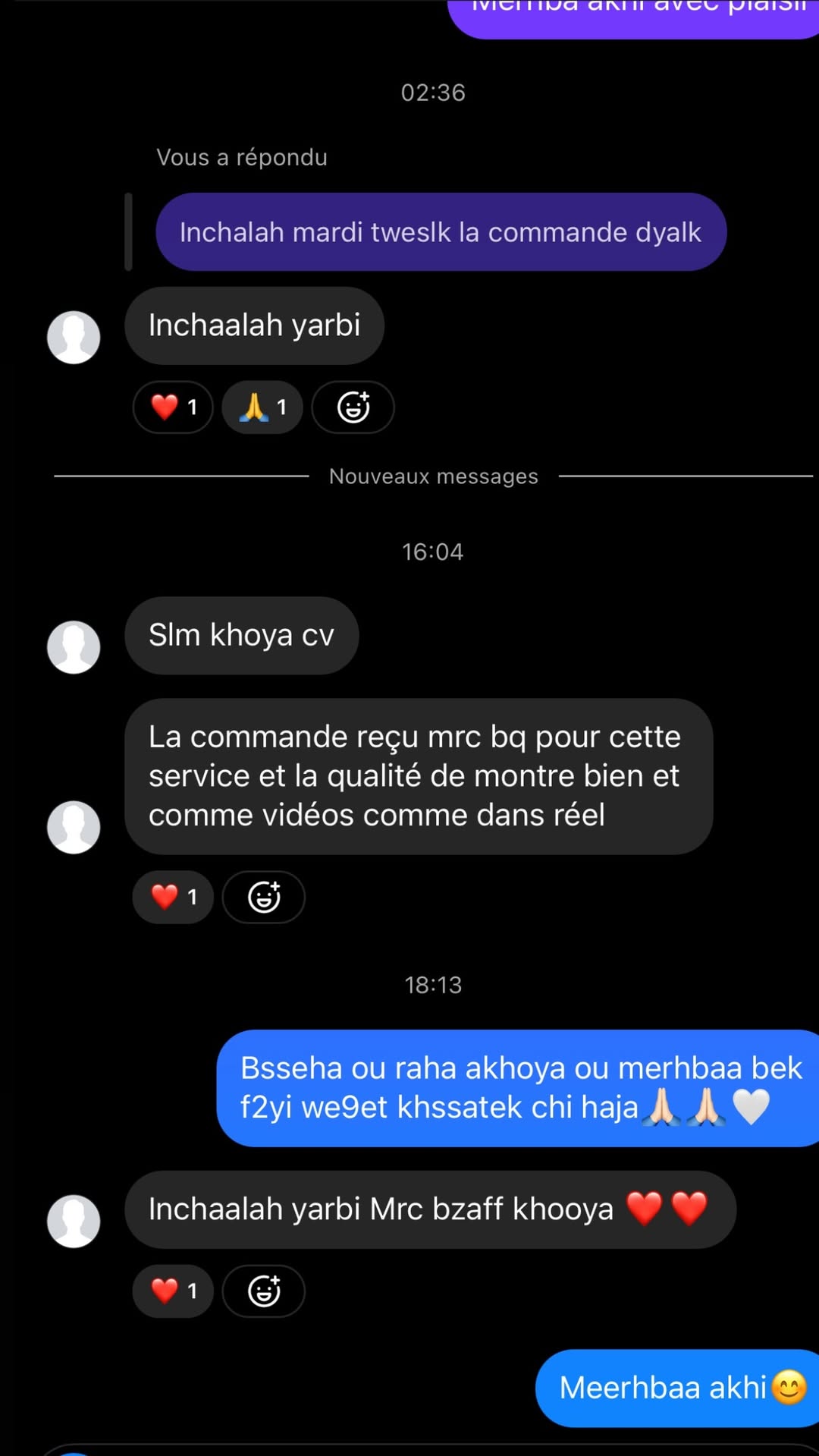Add a reaction to the "Inchaalah yarbi" message
Image resolution: width=819 pixels, height=1456 pixels.
(x=353, y=407)
